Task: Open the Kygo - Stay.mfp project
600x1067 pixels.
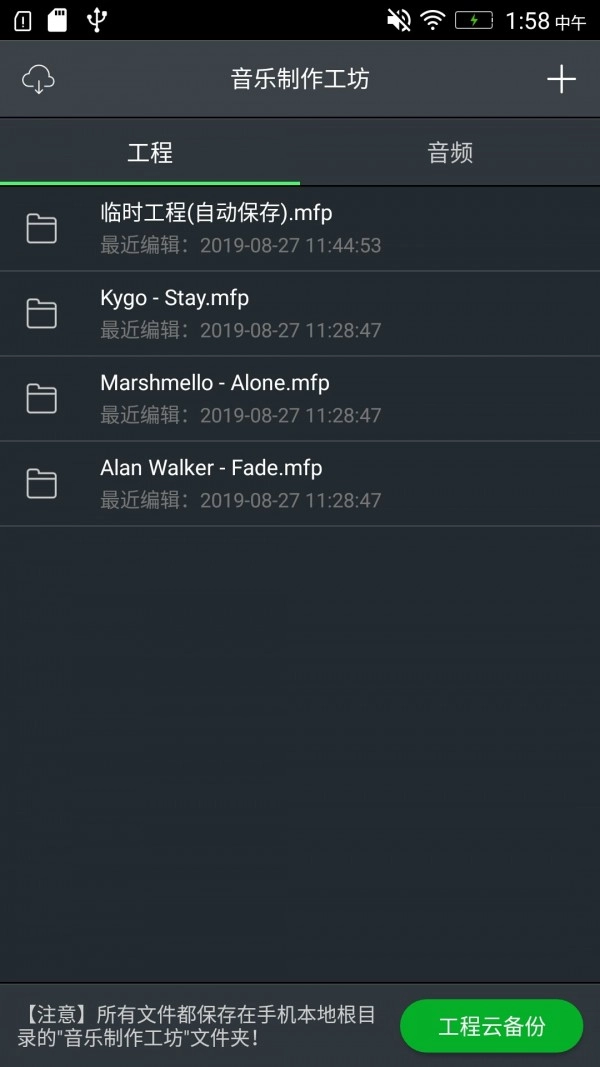Action: click(300, 313)
